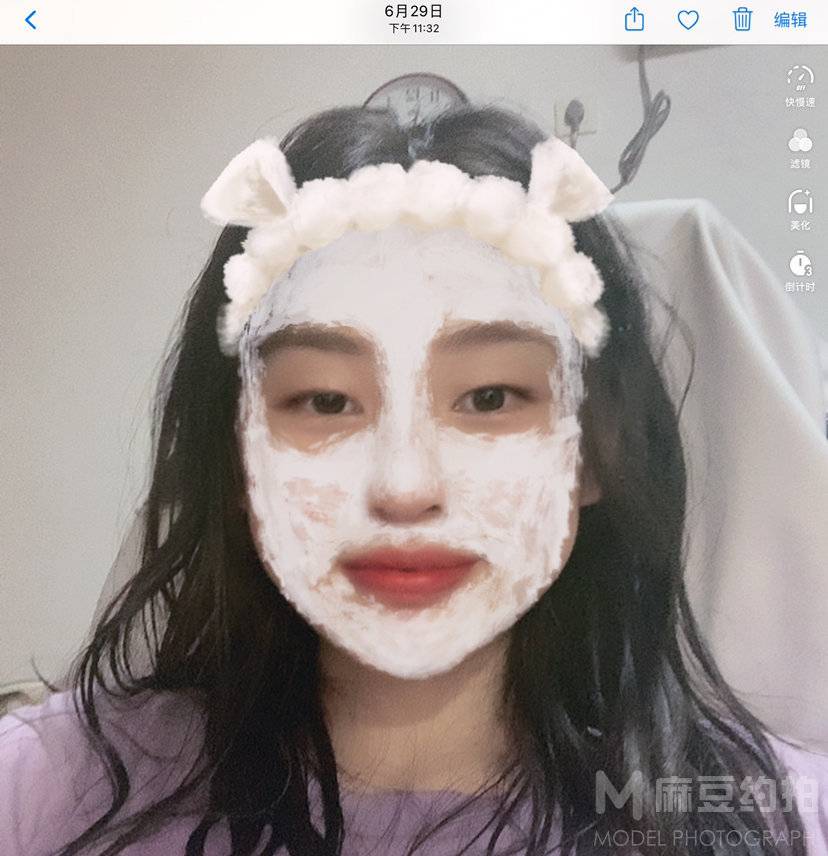This screenshot has height=856, width=828.
Task: Go back to the photo library
Action: (x=31, y=20)
